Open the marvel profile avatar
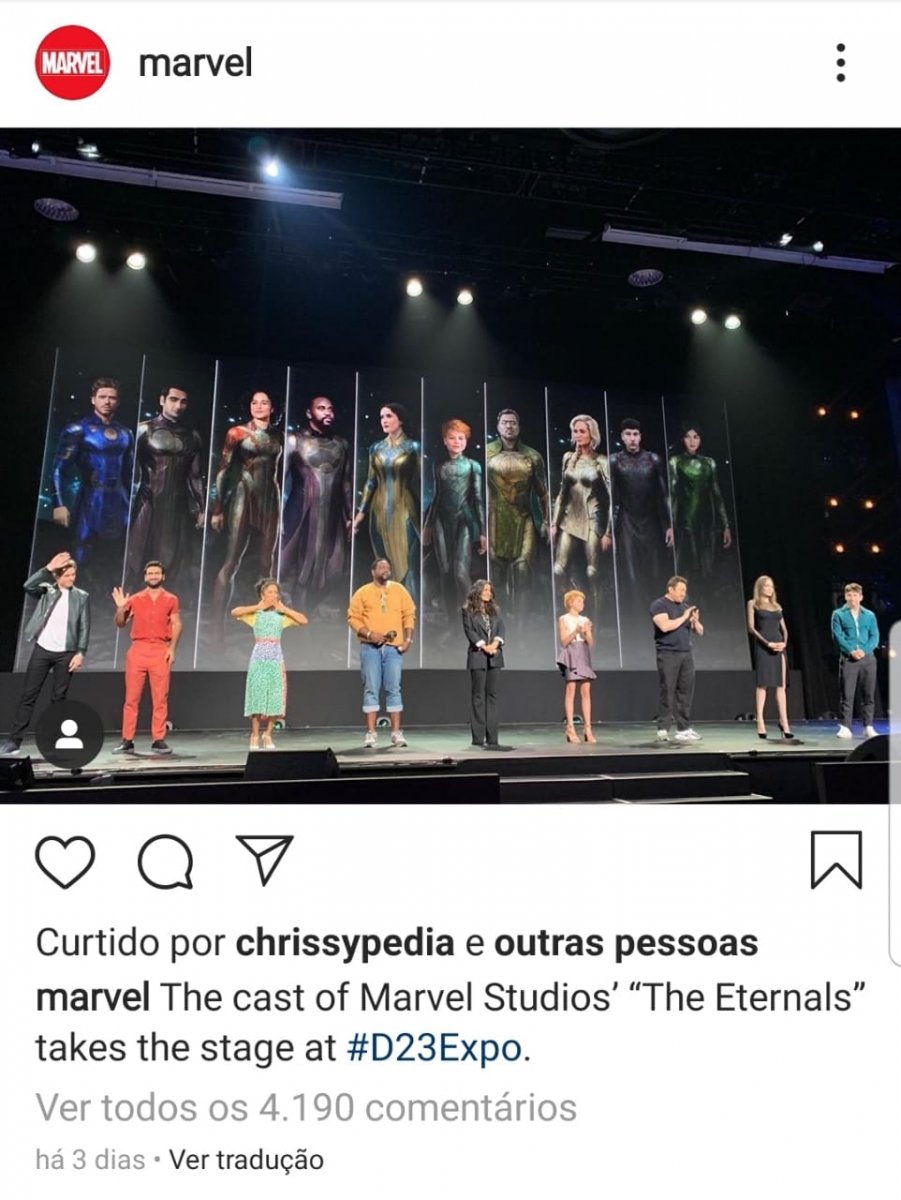This screenshot has width=901, height=1200. click(72, 63)
